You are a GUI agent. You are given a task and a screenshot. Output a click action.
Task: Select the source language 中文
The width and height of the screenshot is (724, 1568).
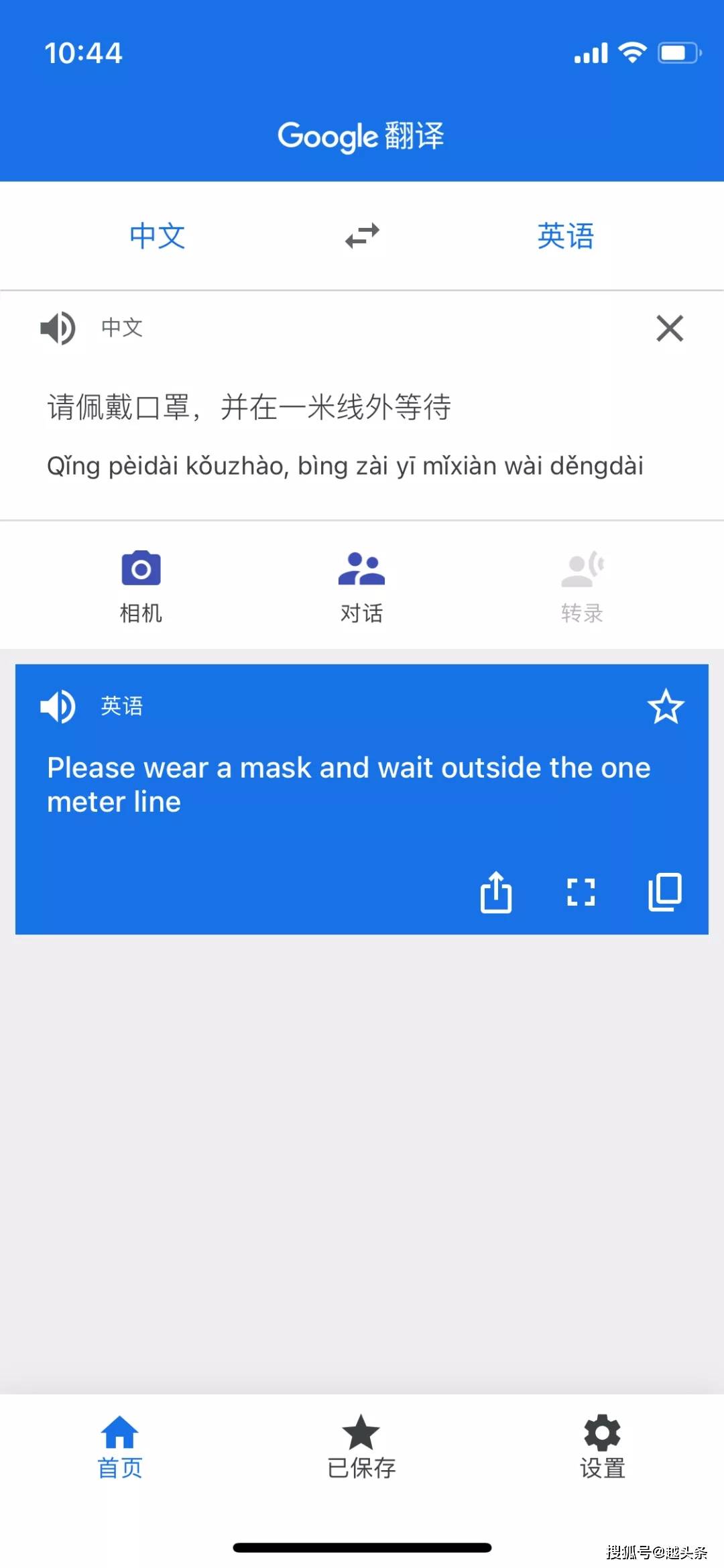[157, 236]
